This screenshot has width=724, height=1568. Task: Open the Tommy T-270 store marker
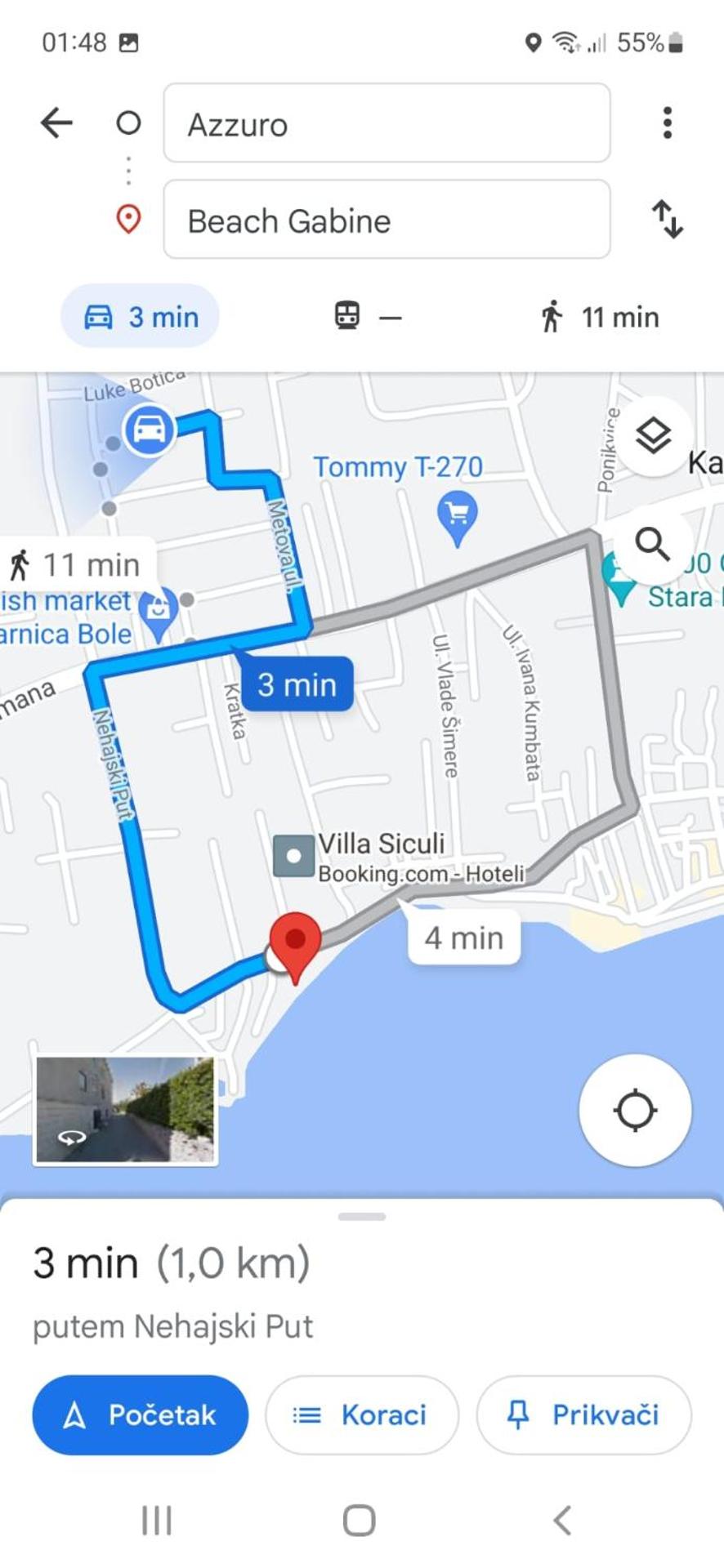458,516
